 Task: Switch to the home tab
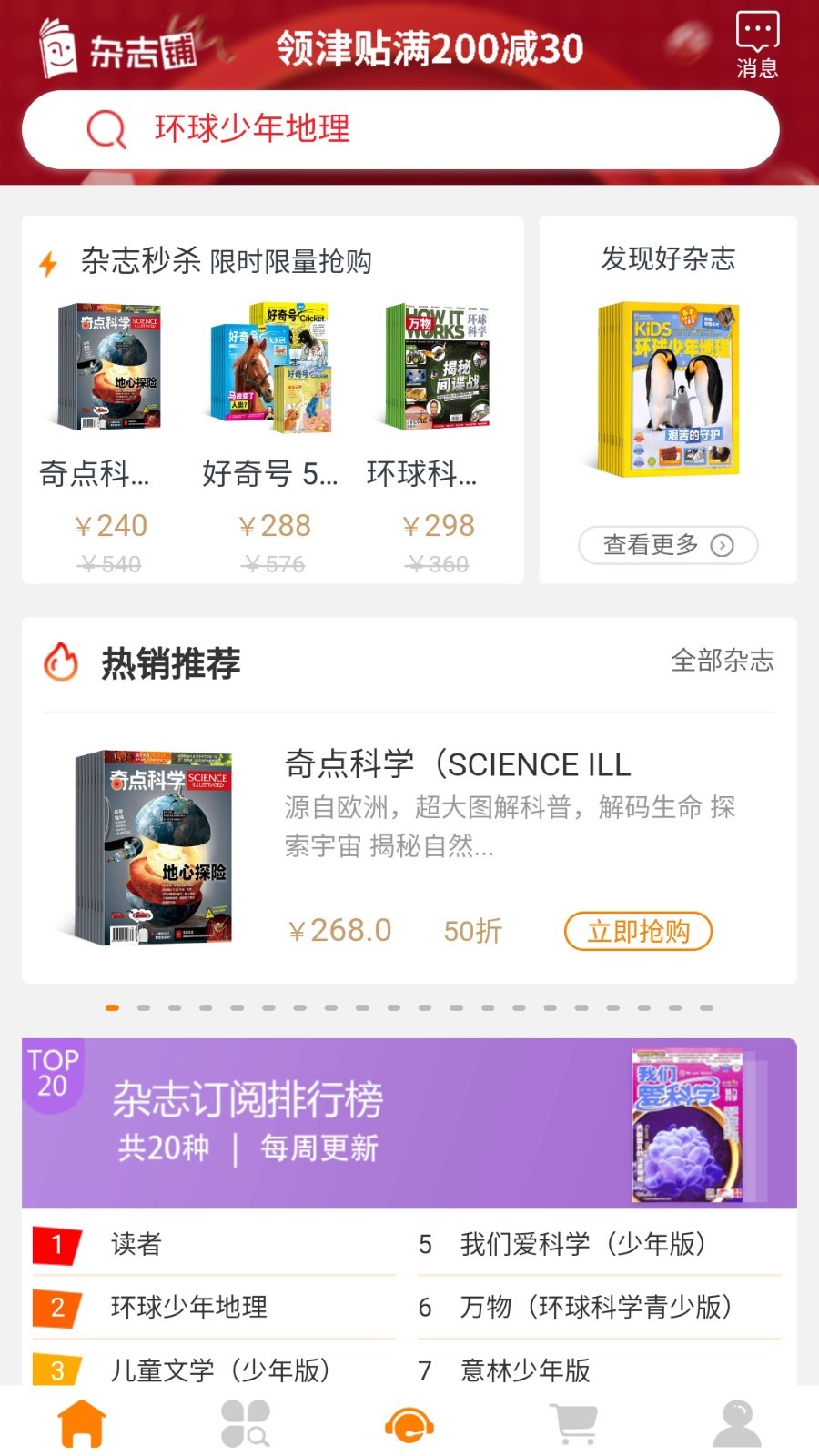pos(82,1424)
